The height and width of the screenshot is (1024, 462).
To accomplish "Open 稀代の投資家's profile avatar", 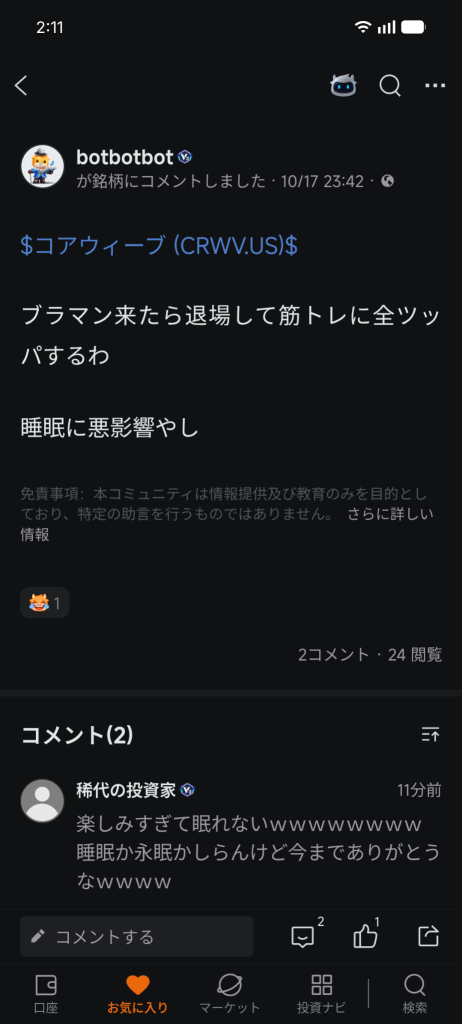I will pyautogui.click(x=42, y=801).
